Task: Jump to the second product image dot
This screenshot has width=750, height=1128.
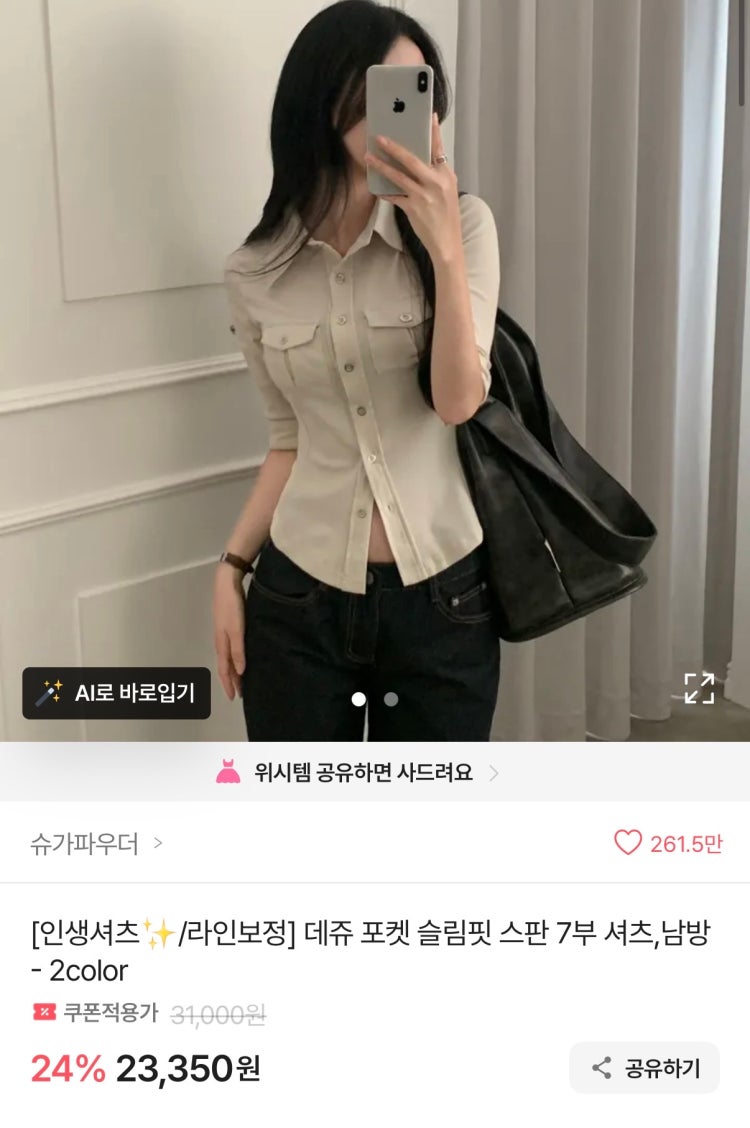Action: tap(391, 699)
